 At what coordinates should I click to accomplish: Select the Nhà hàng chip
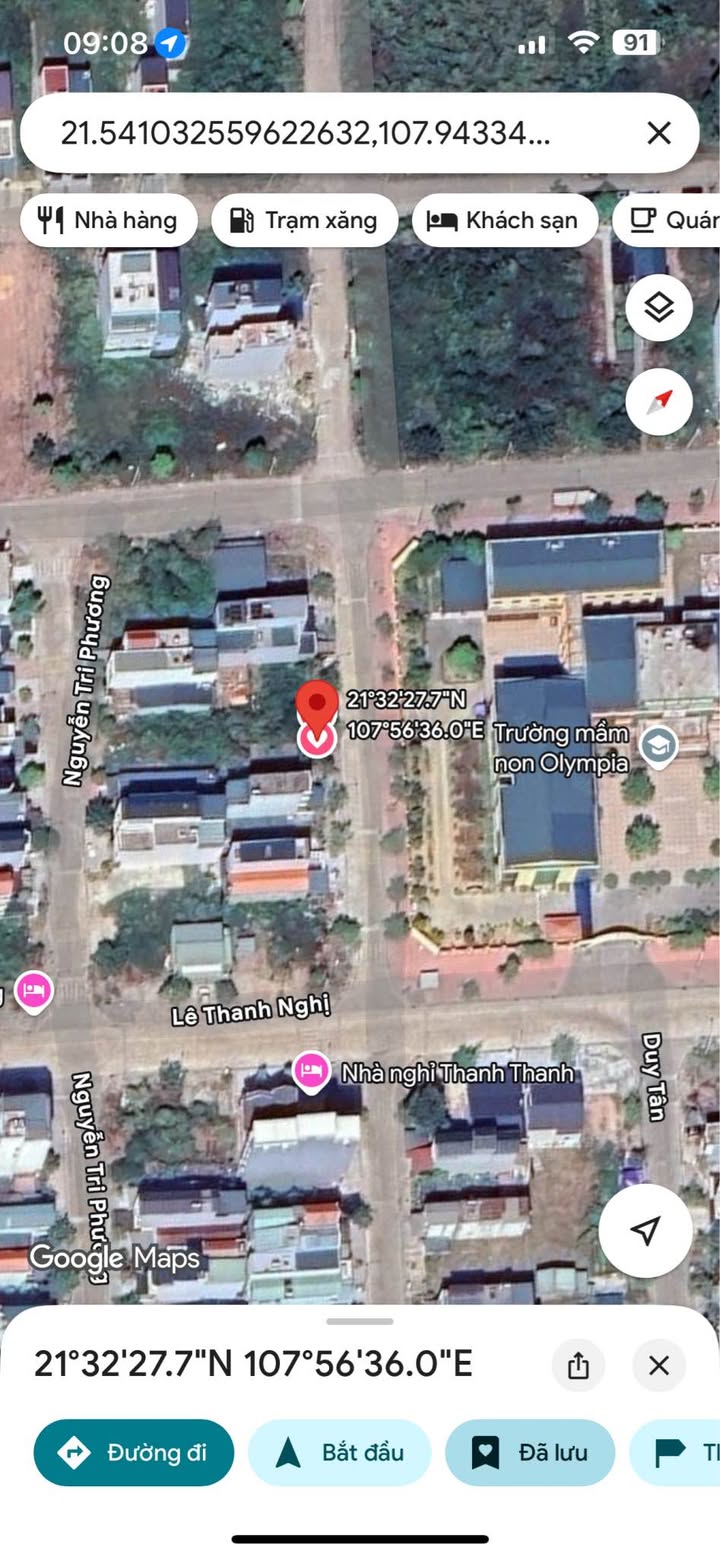(108, 220)
